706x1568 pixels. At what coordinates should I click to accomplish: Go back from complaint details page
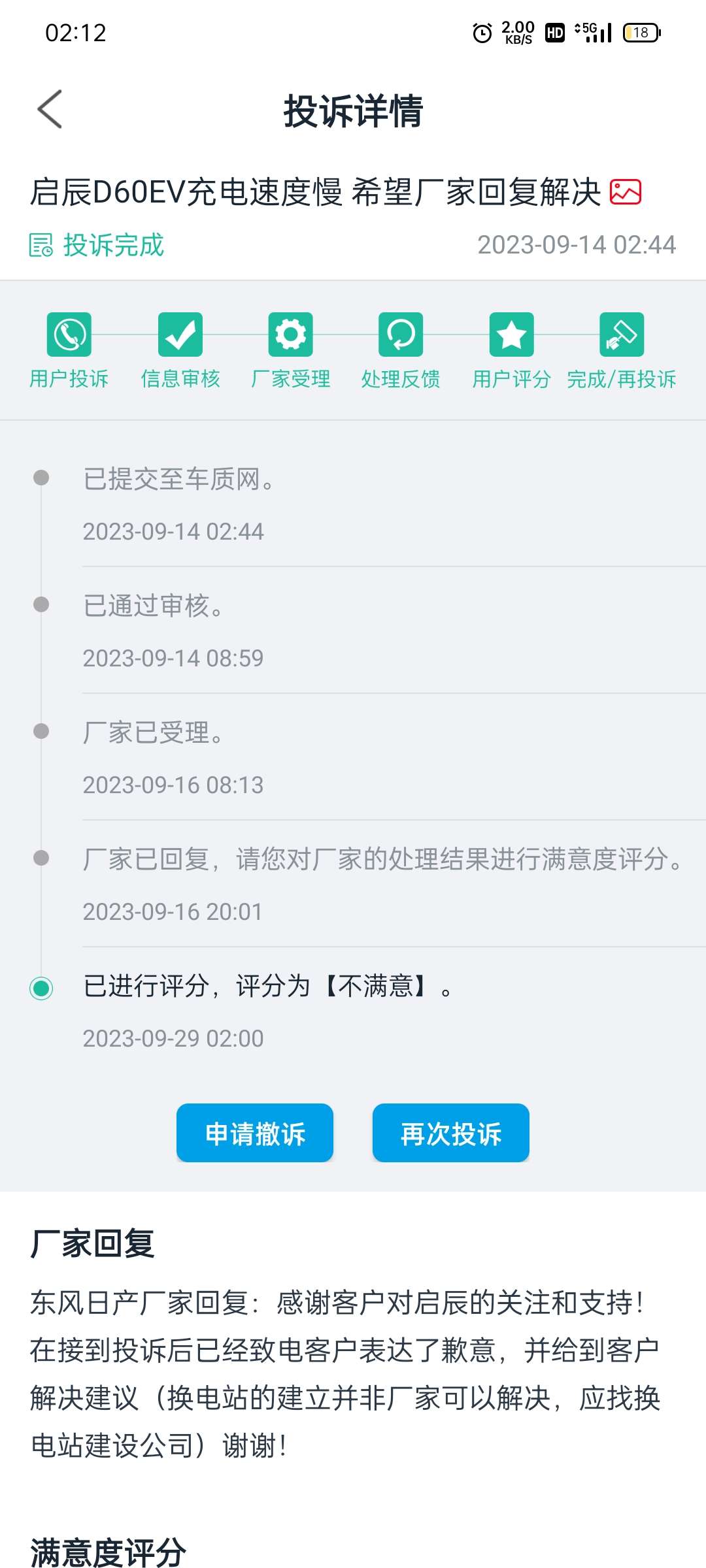point(50,109)
